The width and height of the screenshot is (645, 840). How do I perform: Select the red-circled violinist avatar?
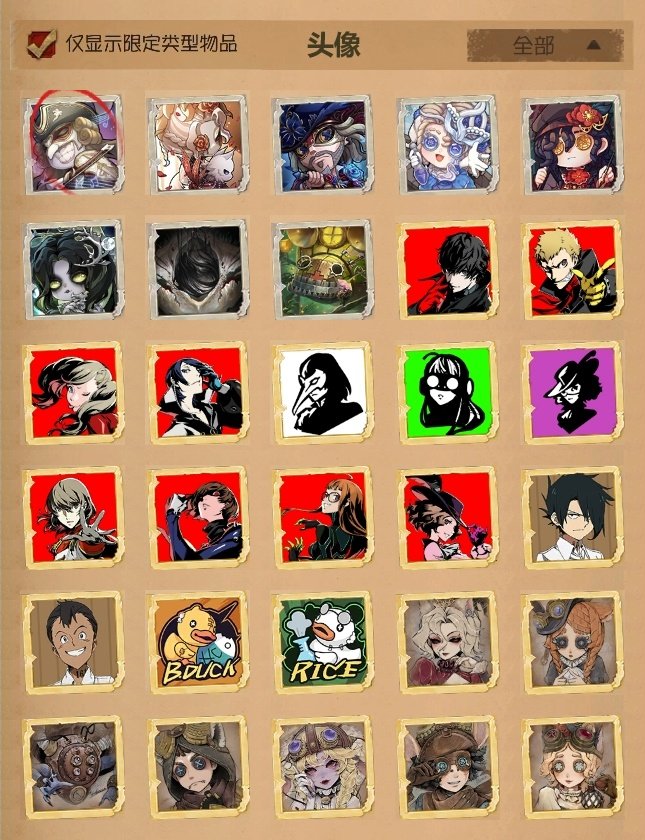click(x=72, y=144)
